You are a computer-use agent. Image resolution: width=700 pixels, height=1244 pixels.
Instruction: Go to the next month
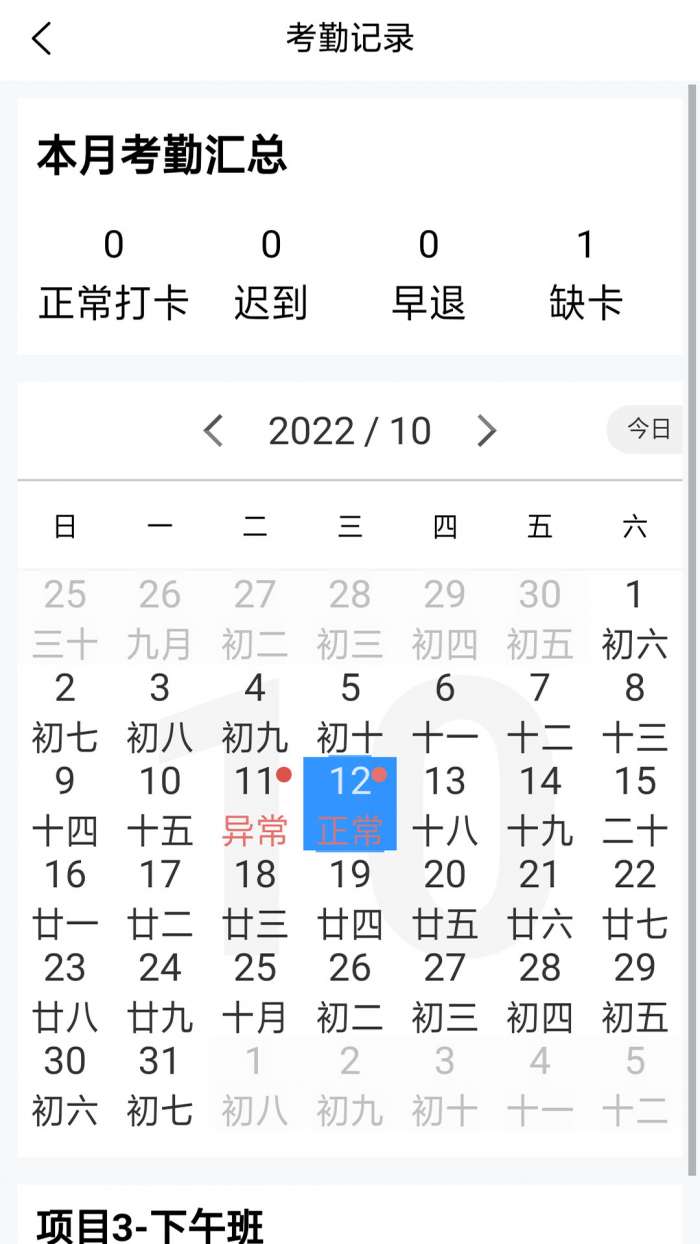tap(486, 431)
